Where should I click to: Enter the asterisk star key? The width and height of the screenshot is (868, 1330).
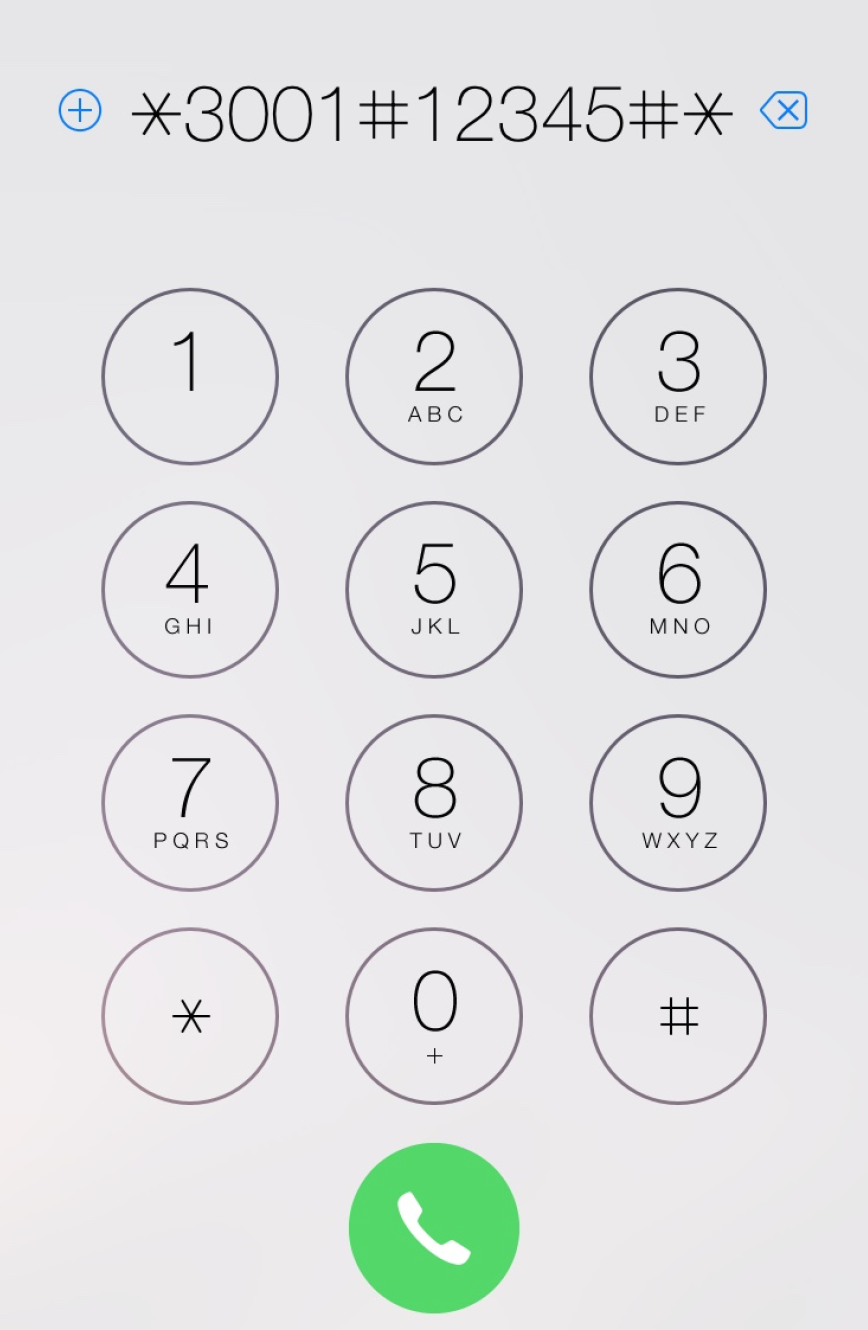190,1016
